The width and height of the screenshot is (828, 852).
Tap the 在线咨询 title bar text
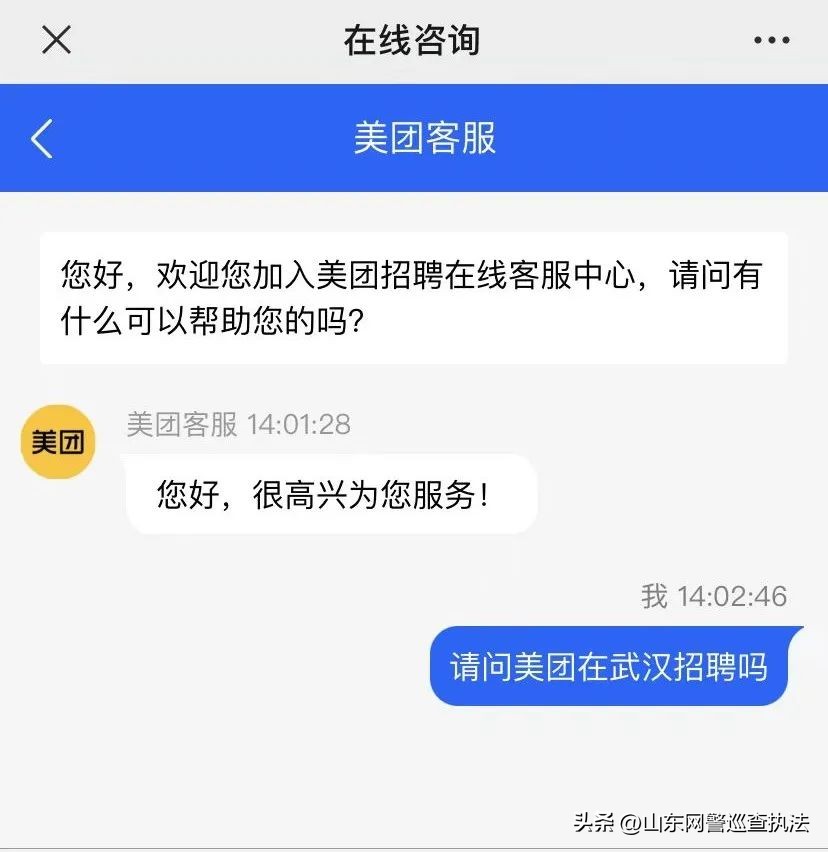click(414, 42)
